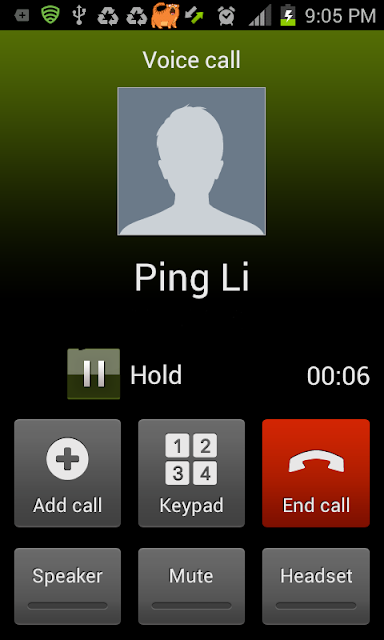Image resolution: width=384 pixels, height=640 pixels.
Task: Switch audio to Headset
Action: pos(316,586)
